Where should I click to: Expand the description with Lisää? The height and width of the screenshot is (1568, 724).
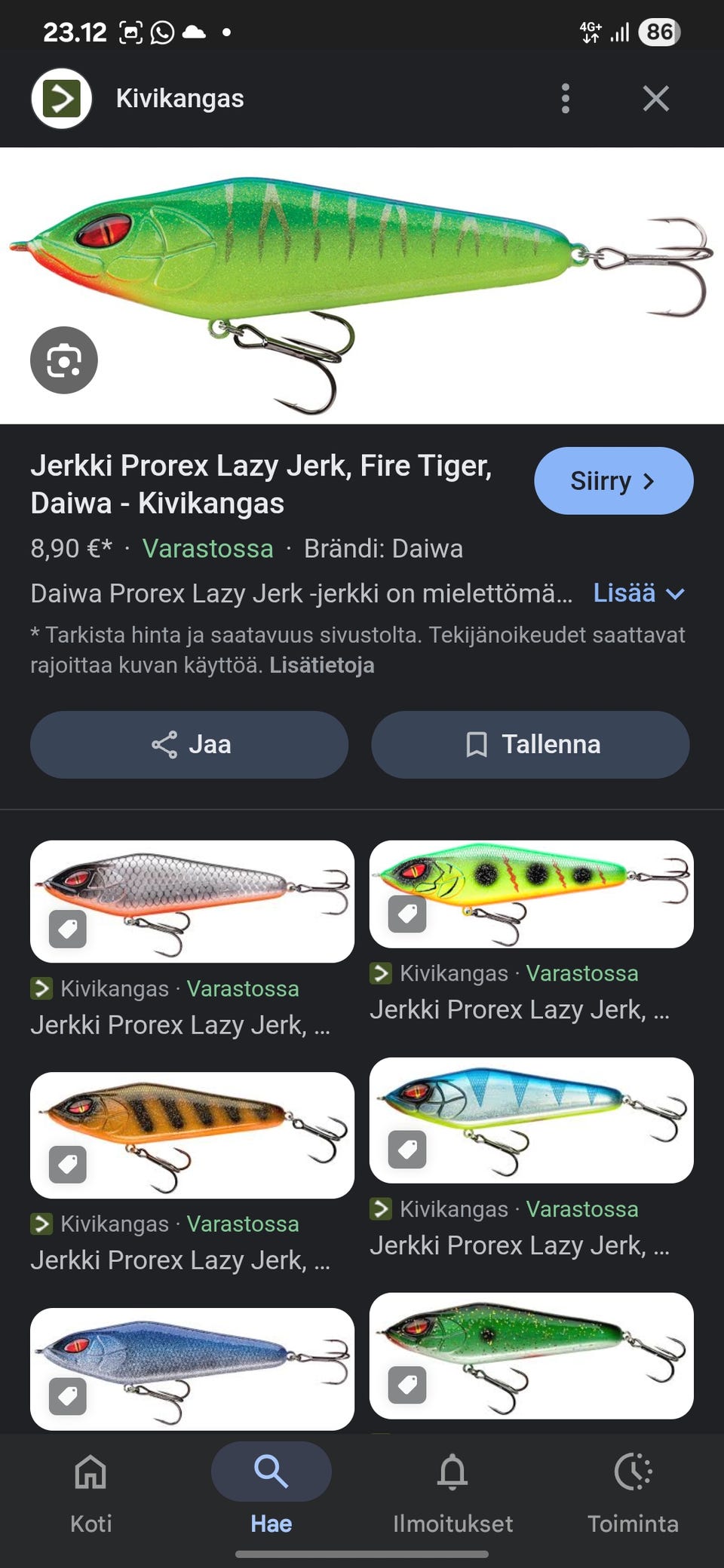pyautogui.click(x=639, y=593)
